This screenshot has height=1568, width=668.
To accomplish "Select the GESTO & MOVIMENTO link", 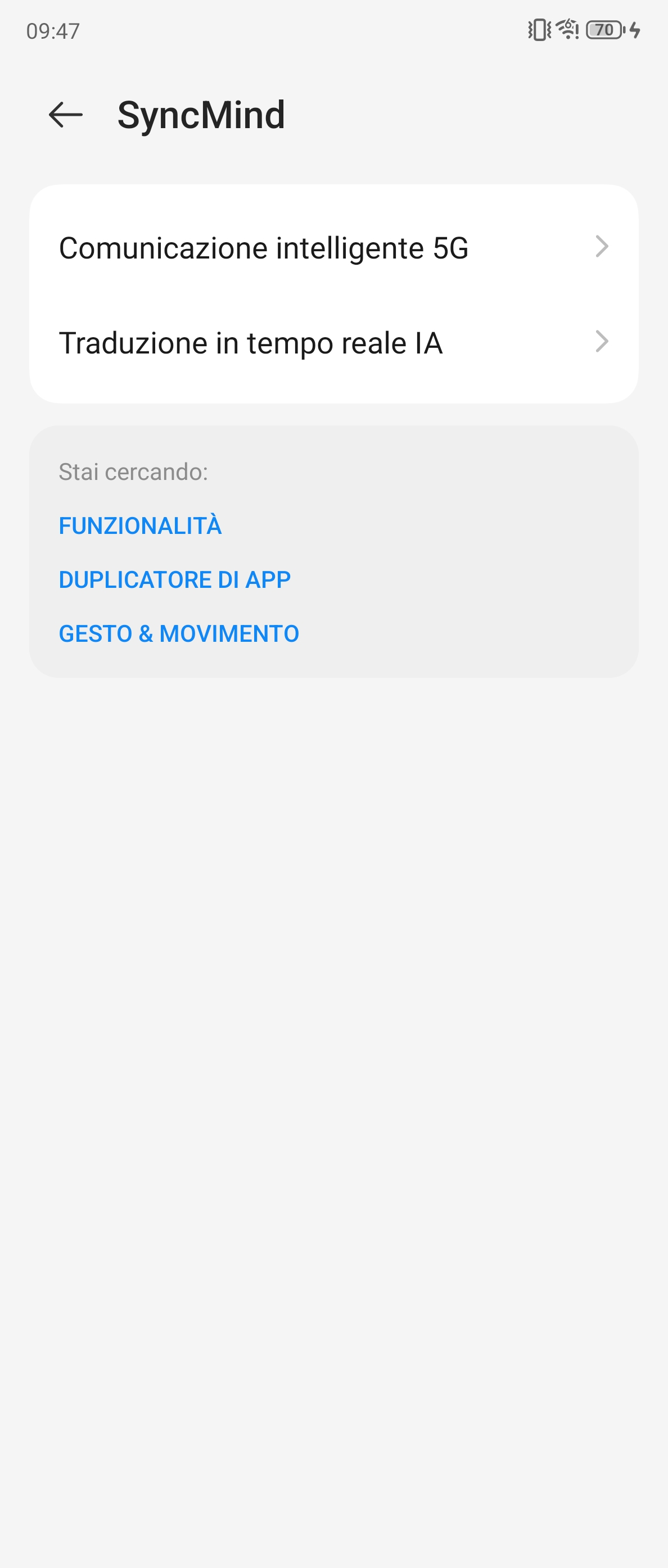I will click(x=179, y=633).
